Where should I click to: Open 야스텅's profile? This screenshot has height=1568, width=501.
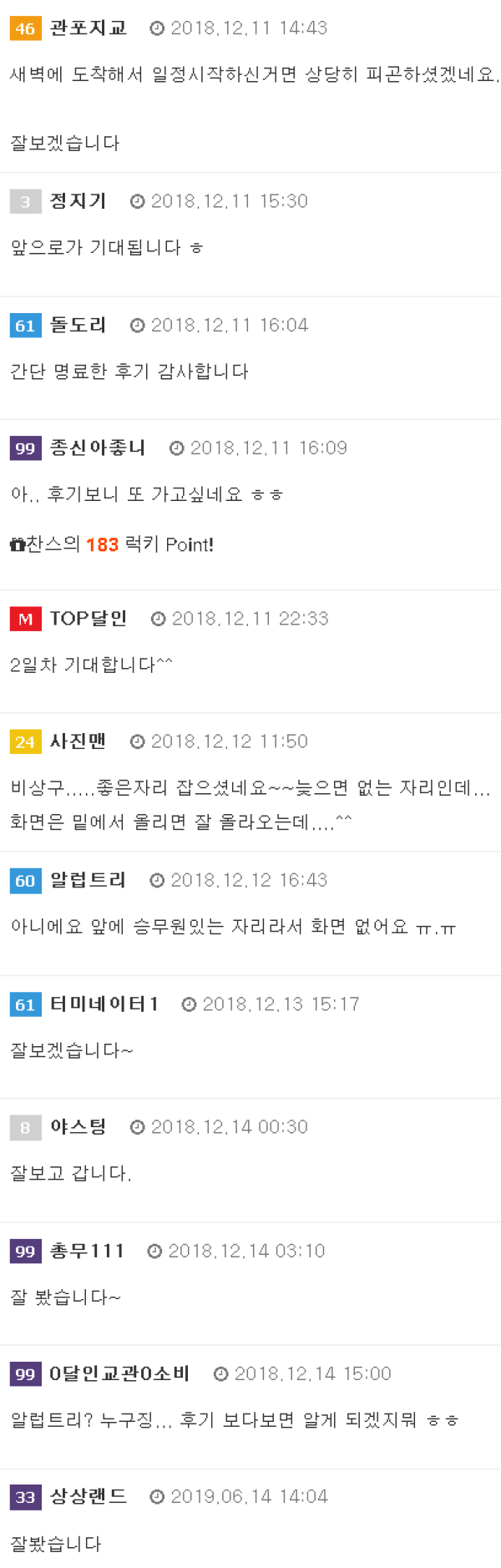pyautogui.click(x=78, y=1127)
